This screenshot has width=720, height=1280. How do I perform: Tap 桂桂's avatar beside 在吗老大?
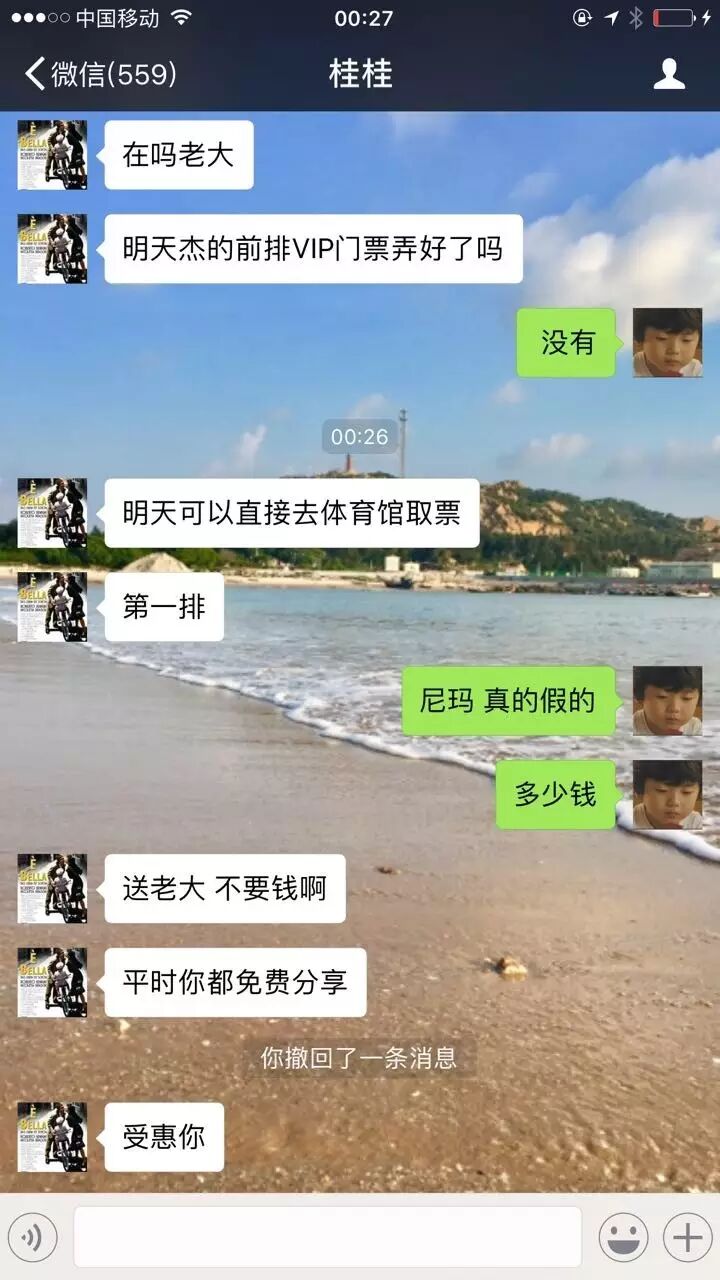52,155
